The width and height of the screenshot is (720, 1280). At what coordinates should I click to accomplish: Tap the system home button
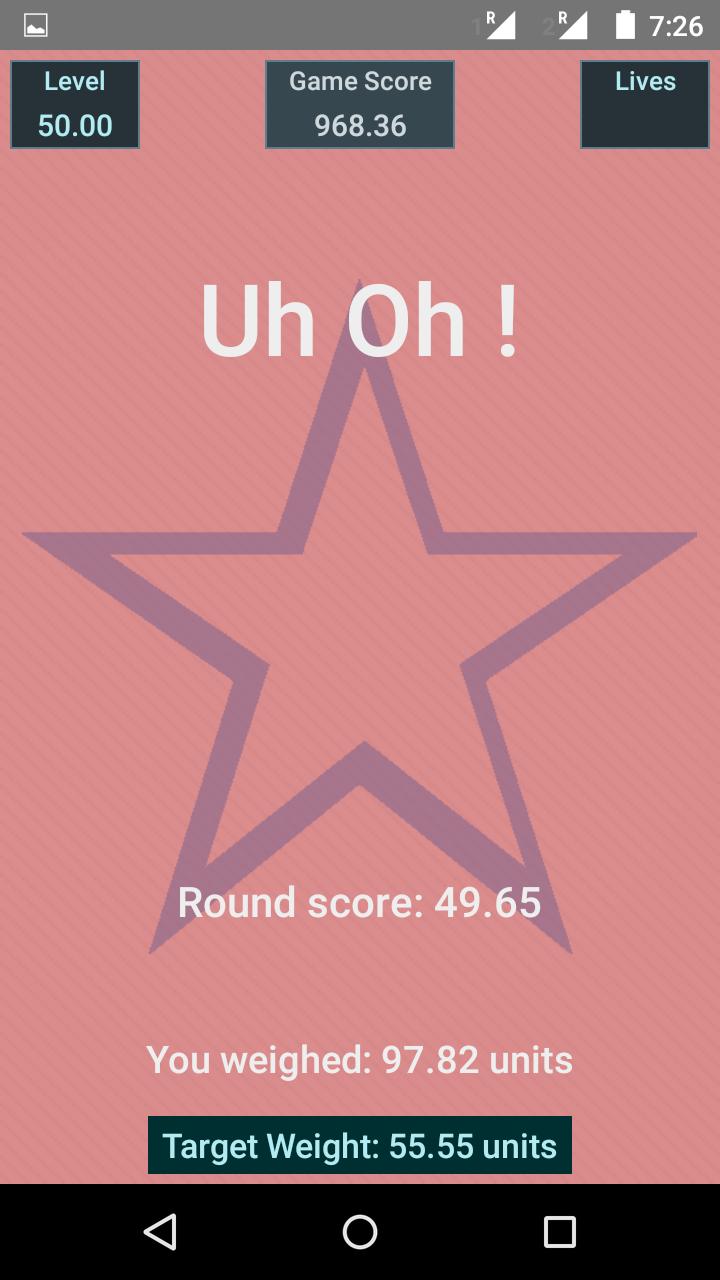point(360,1232)
